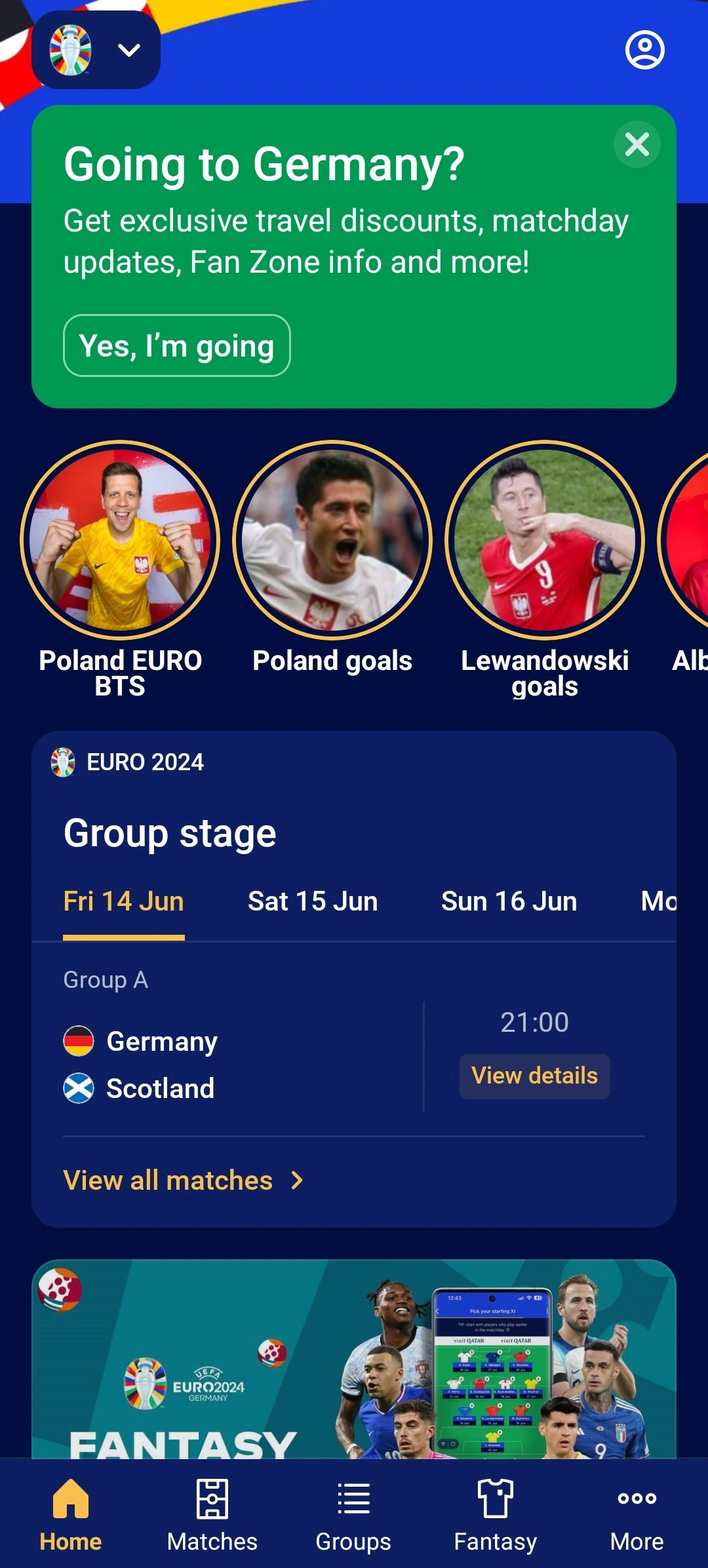The height and width of the screenshot is (1568, 708).
Task: Dismiss the Going to Germany banner
Action: 637,144
